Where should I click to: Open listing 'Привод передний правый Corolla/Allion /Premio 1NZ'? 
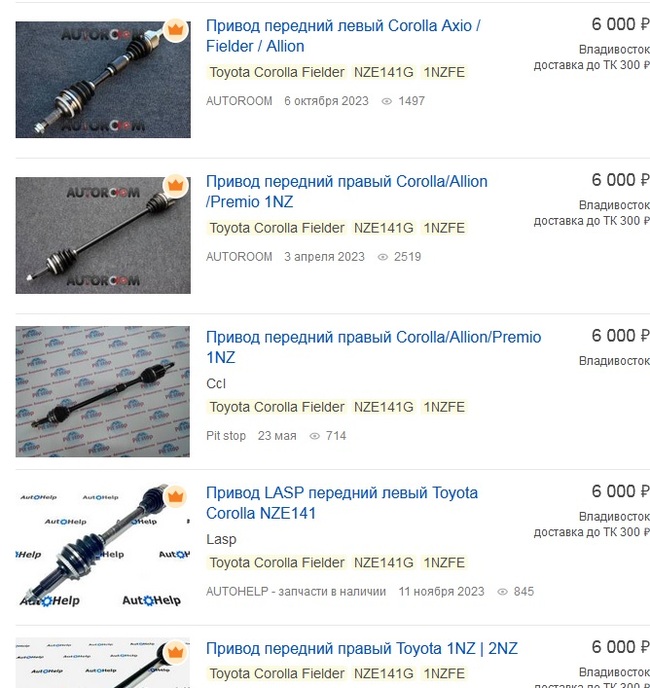click(346, 191)
